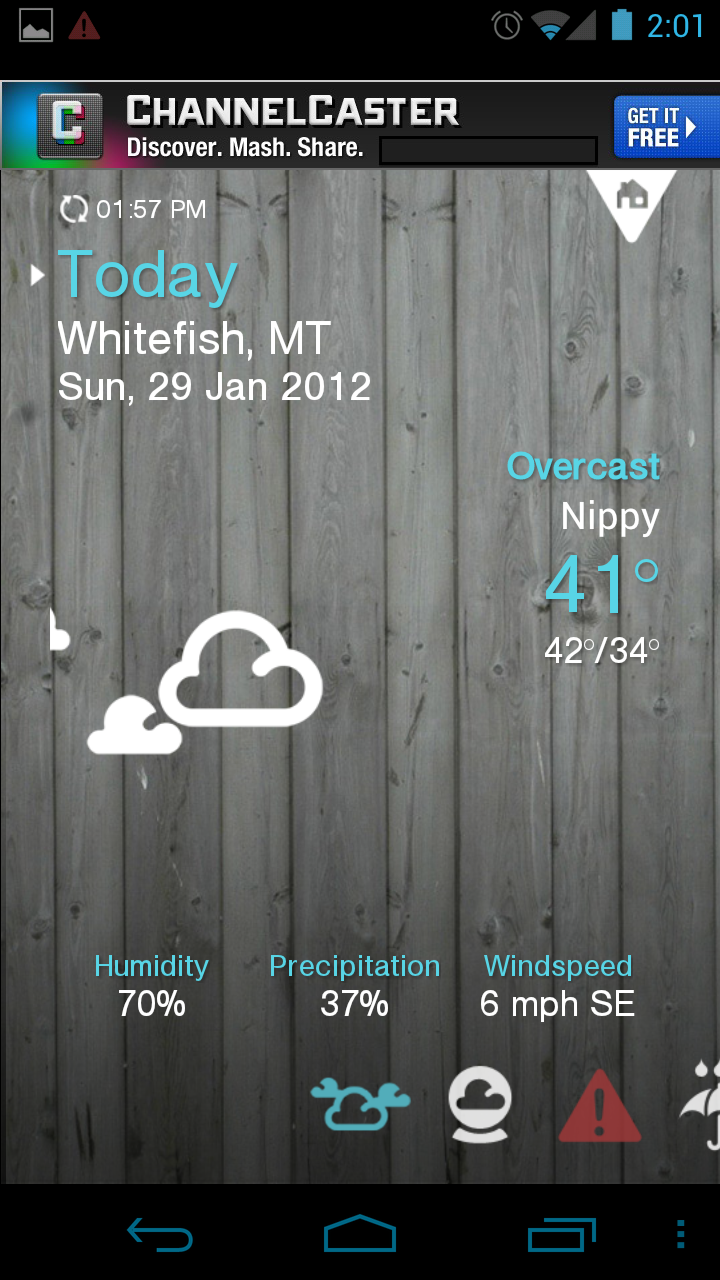The image size is (720, 1280).
Task: Expand the Today arrow selector
Action: click(x=38, y=275)
